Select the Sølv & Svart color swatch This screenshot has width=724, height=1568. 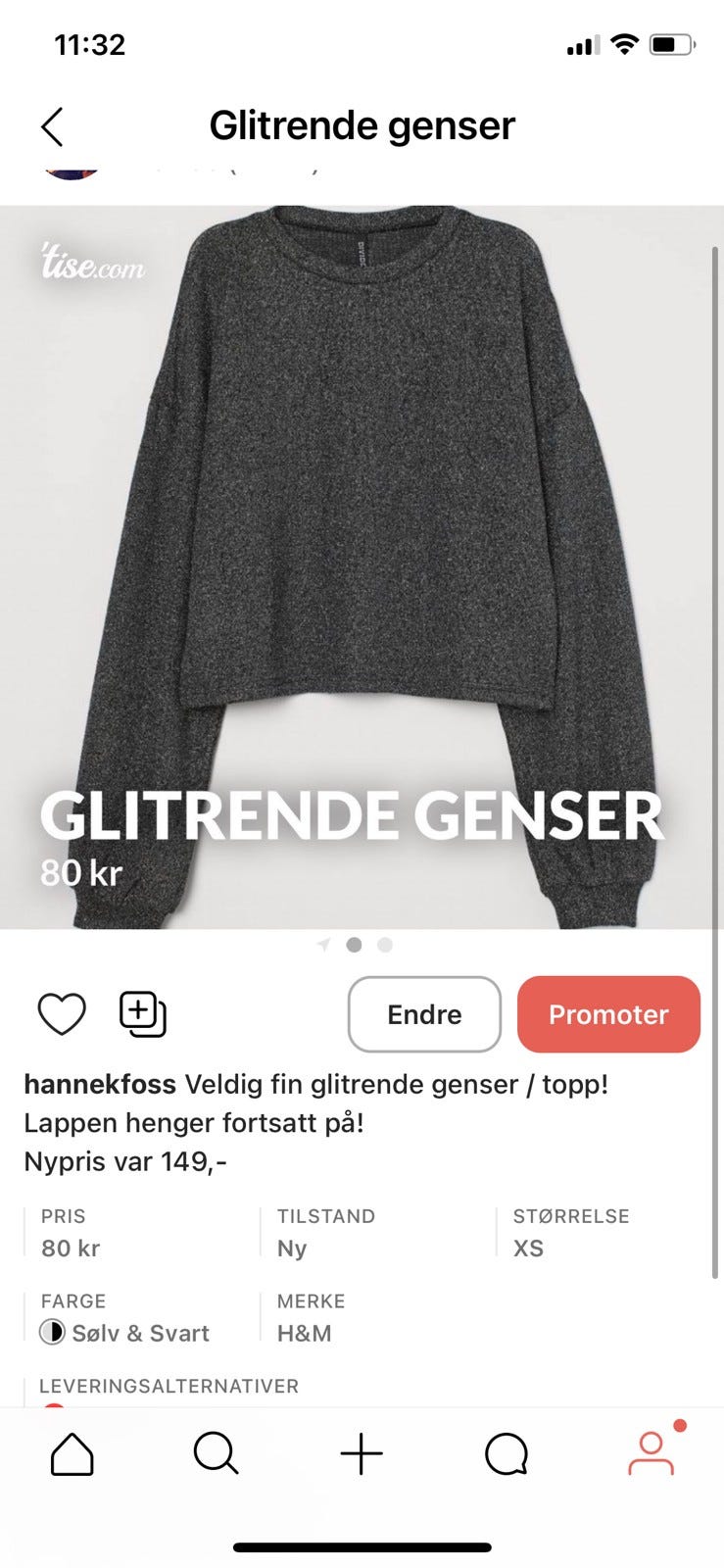pos(54,1333)
